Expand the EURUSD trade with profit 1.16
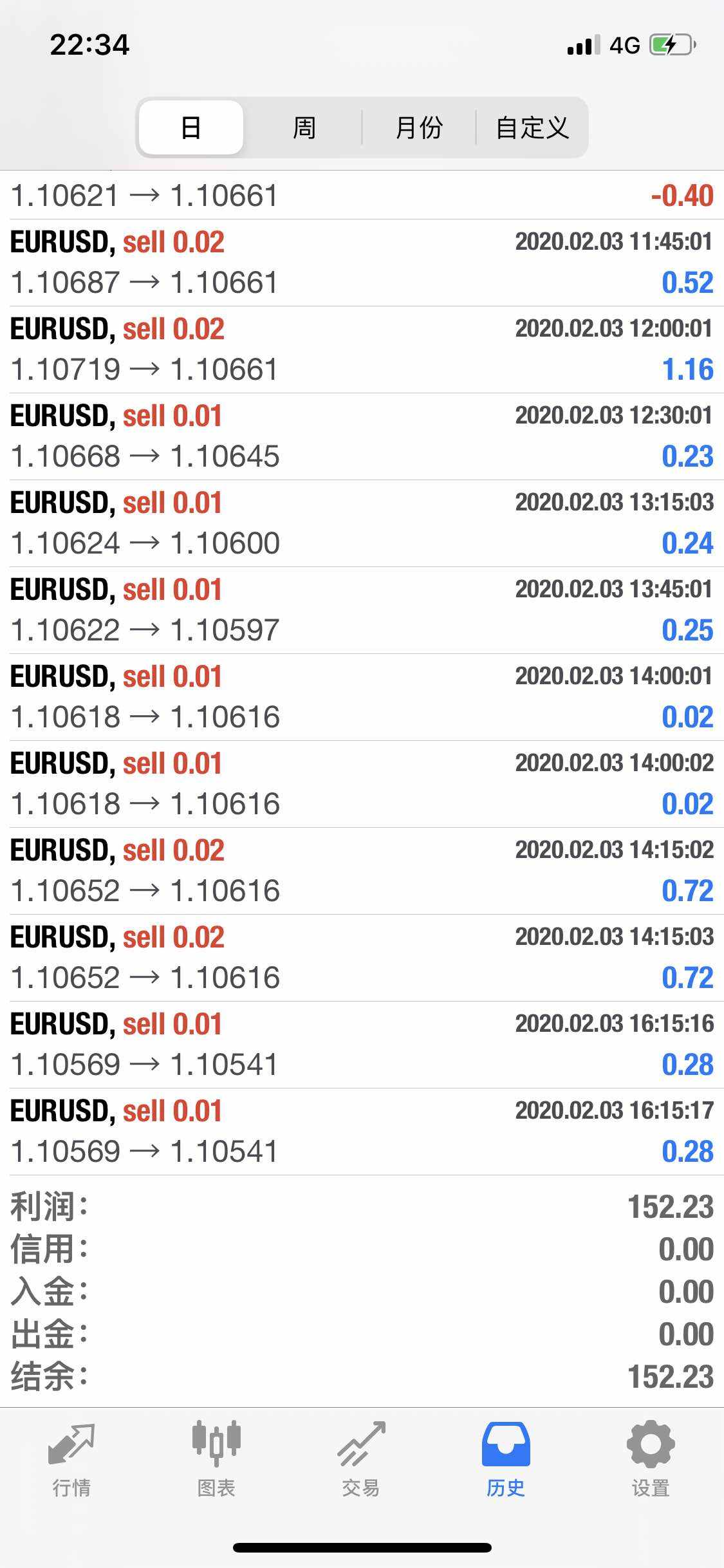Screen dimensions: 724x1568 tap(362, 350)
